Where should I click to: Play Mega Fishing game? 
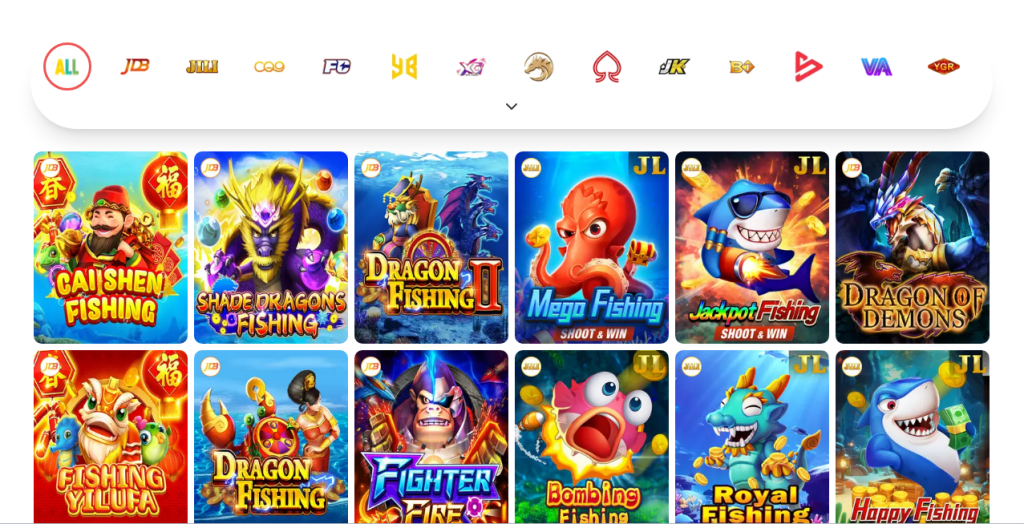(592, 247)
